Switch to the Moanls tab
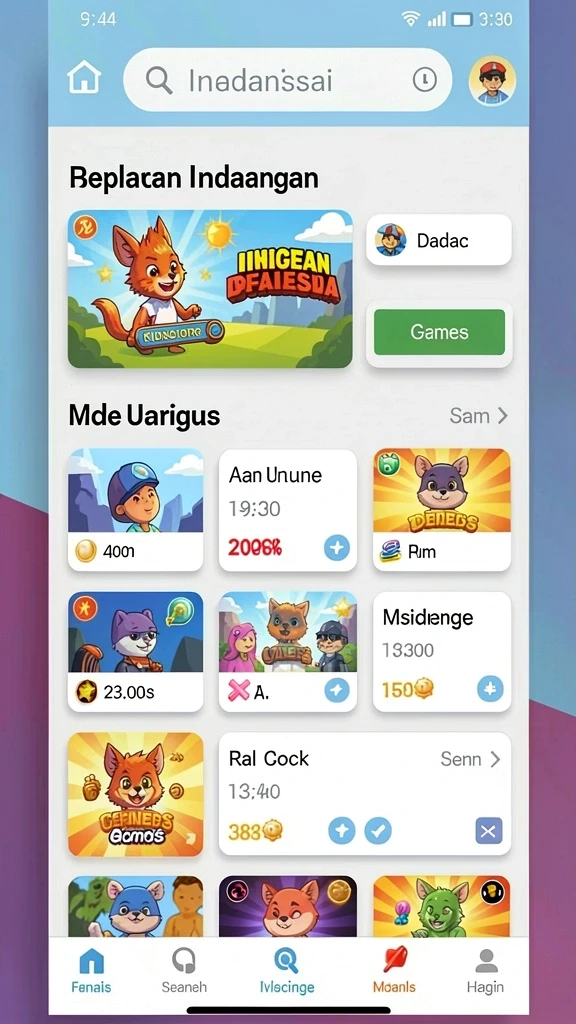 394,970
